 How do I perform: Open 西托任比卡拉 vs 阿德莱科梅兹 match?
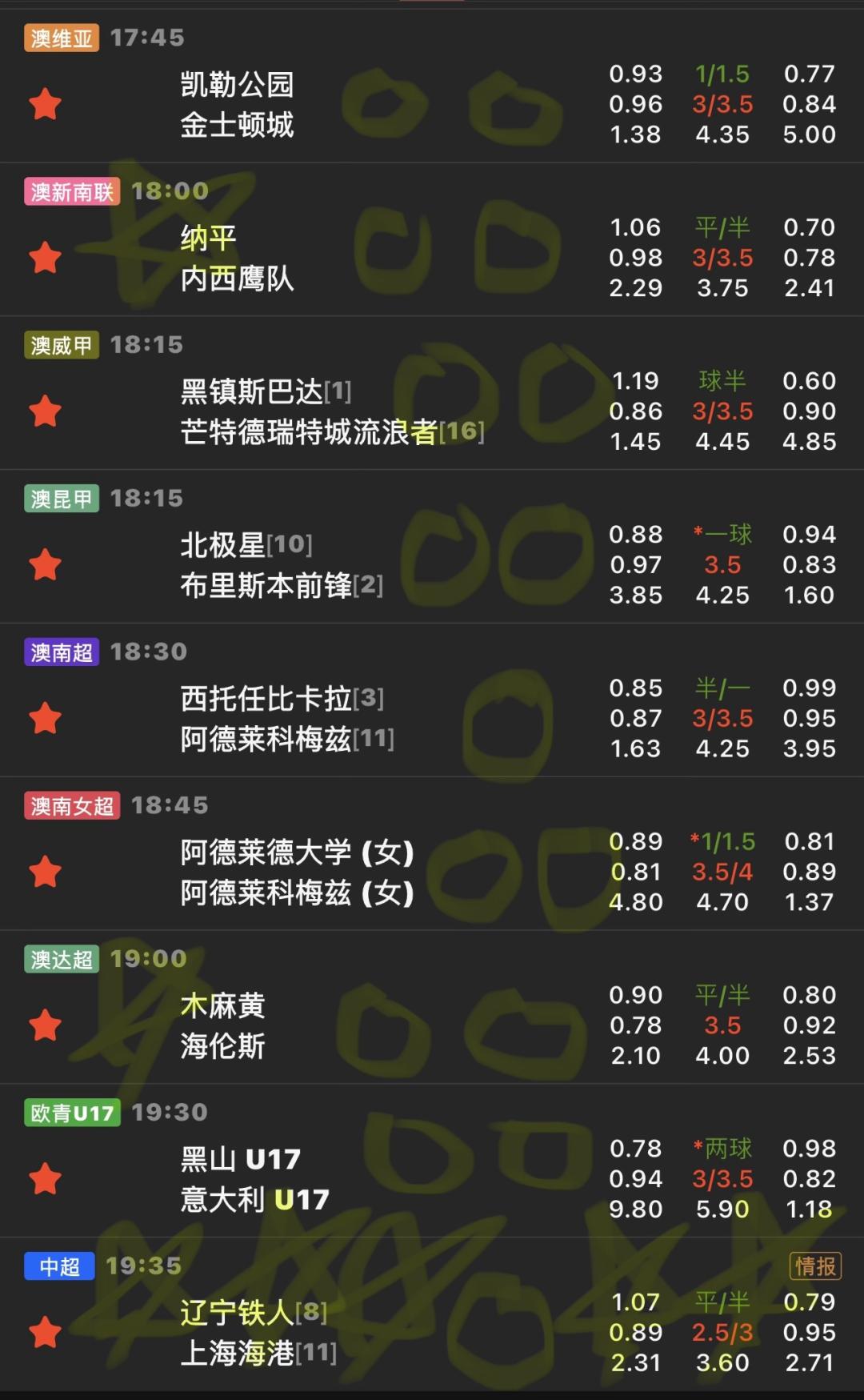pyautogui.click(x=432, y=700)
